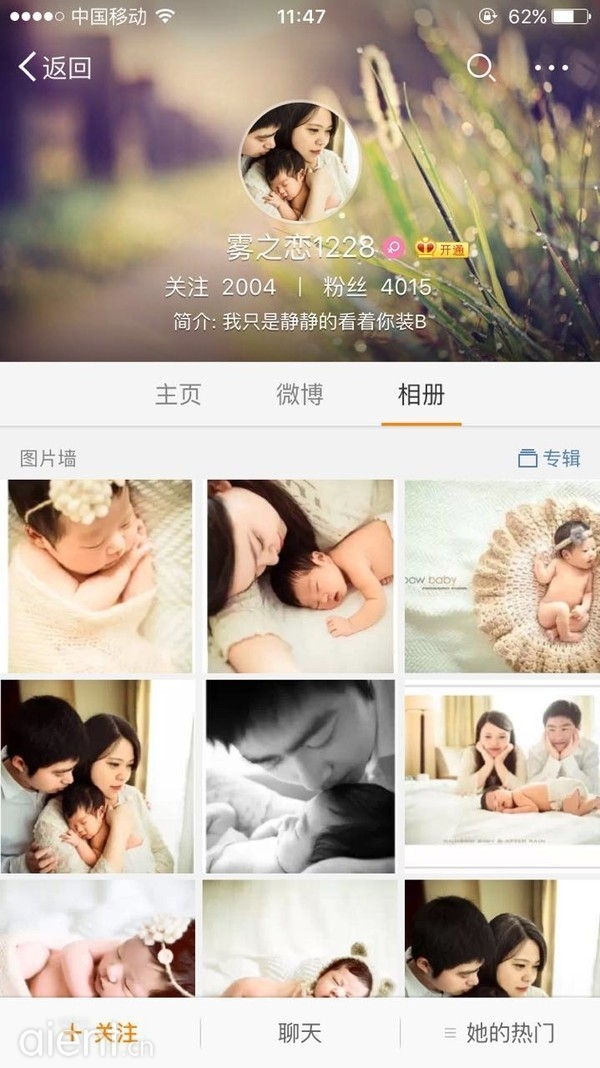Open the search icon in the header

point(481,67)
